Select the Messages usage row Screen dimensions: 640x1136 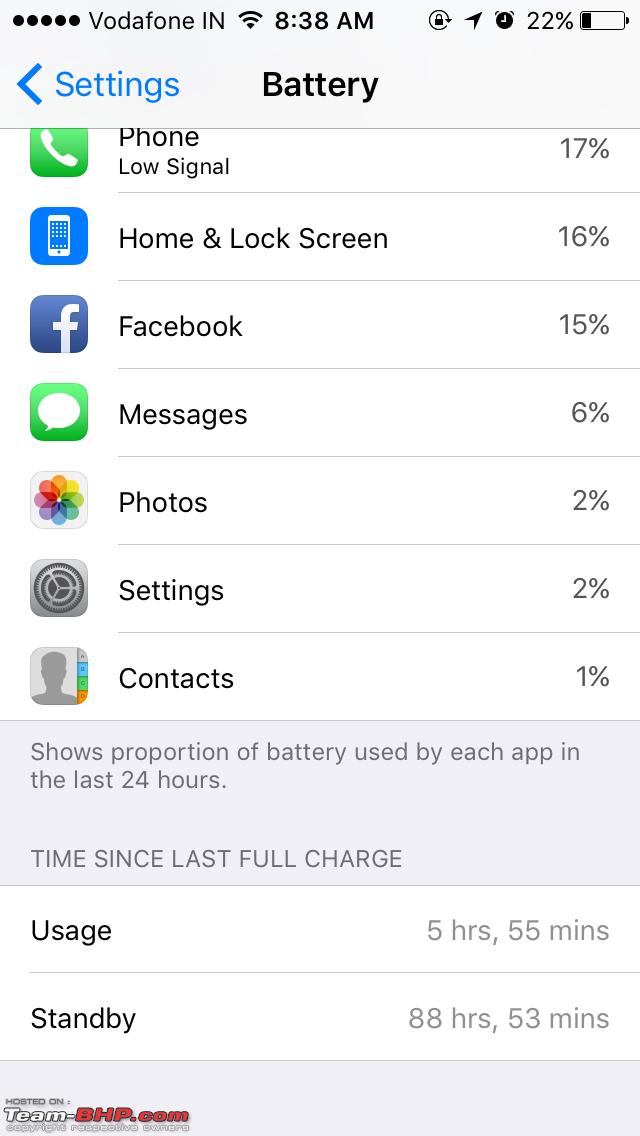320,413
